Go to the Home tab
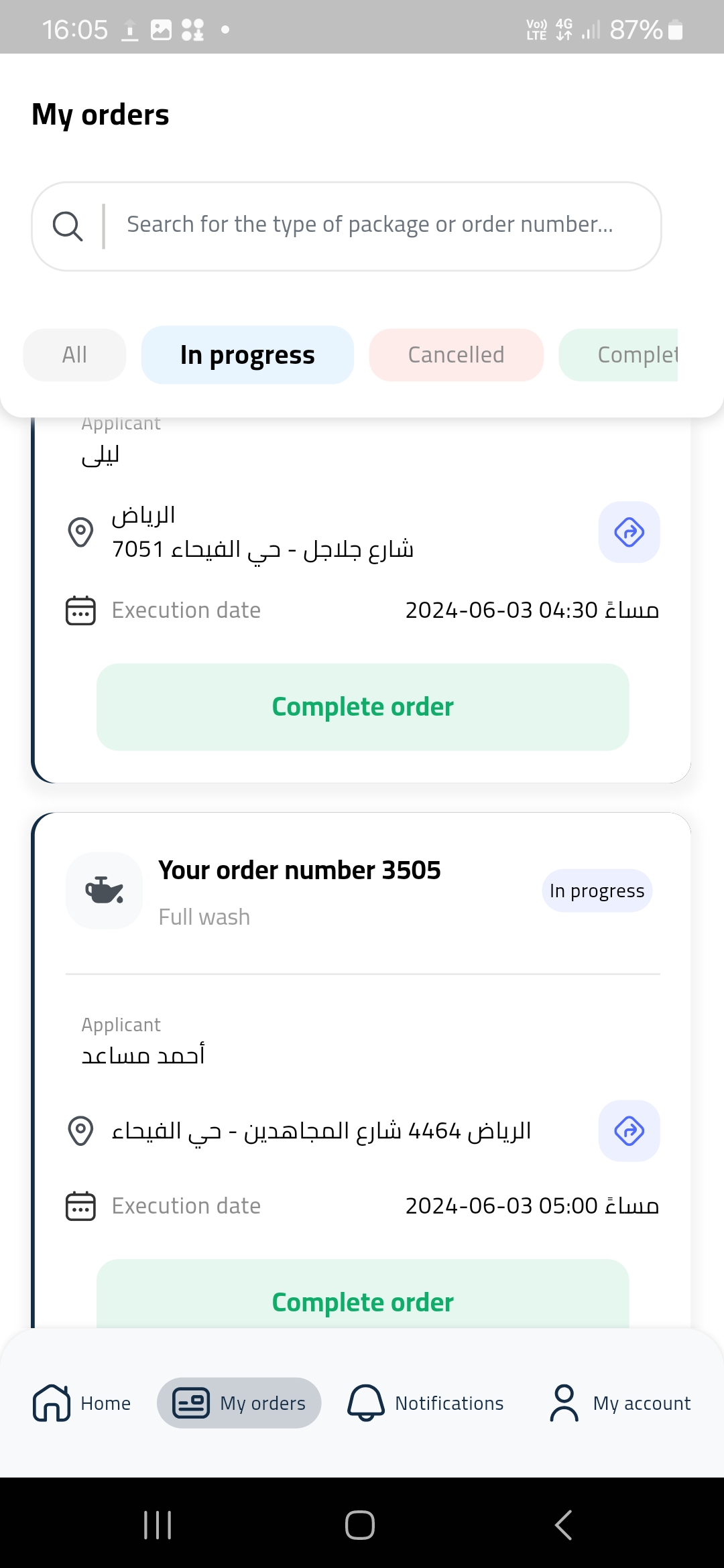The image size is (724, 1568). 82,1402
